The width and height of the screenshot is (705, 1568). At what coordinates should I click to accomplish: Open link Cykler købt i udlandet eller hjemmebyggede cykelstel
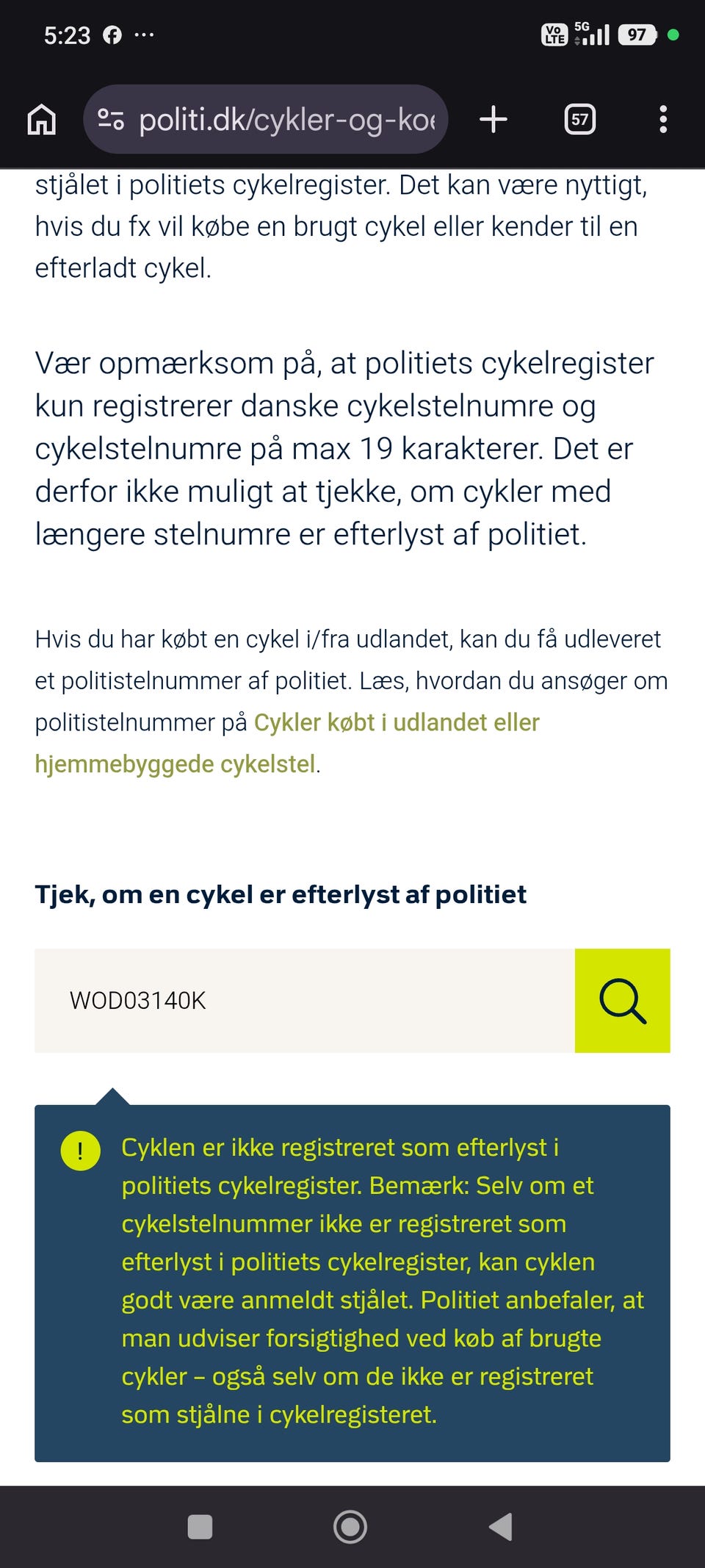[x=287, y=743]
